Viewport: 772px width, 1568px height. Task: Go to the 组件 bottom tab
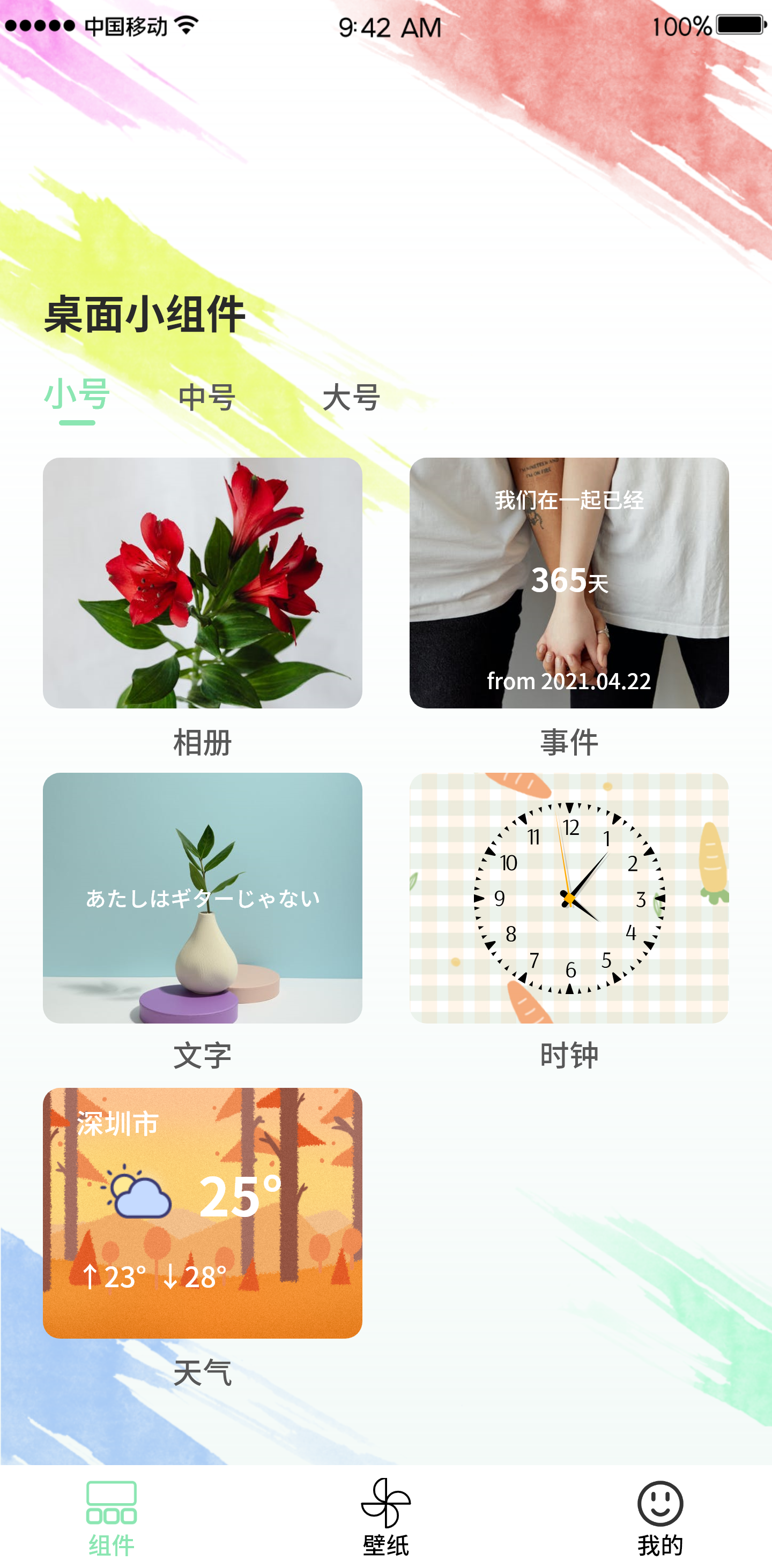[112, 1518]
